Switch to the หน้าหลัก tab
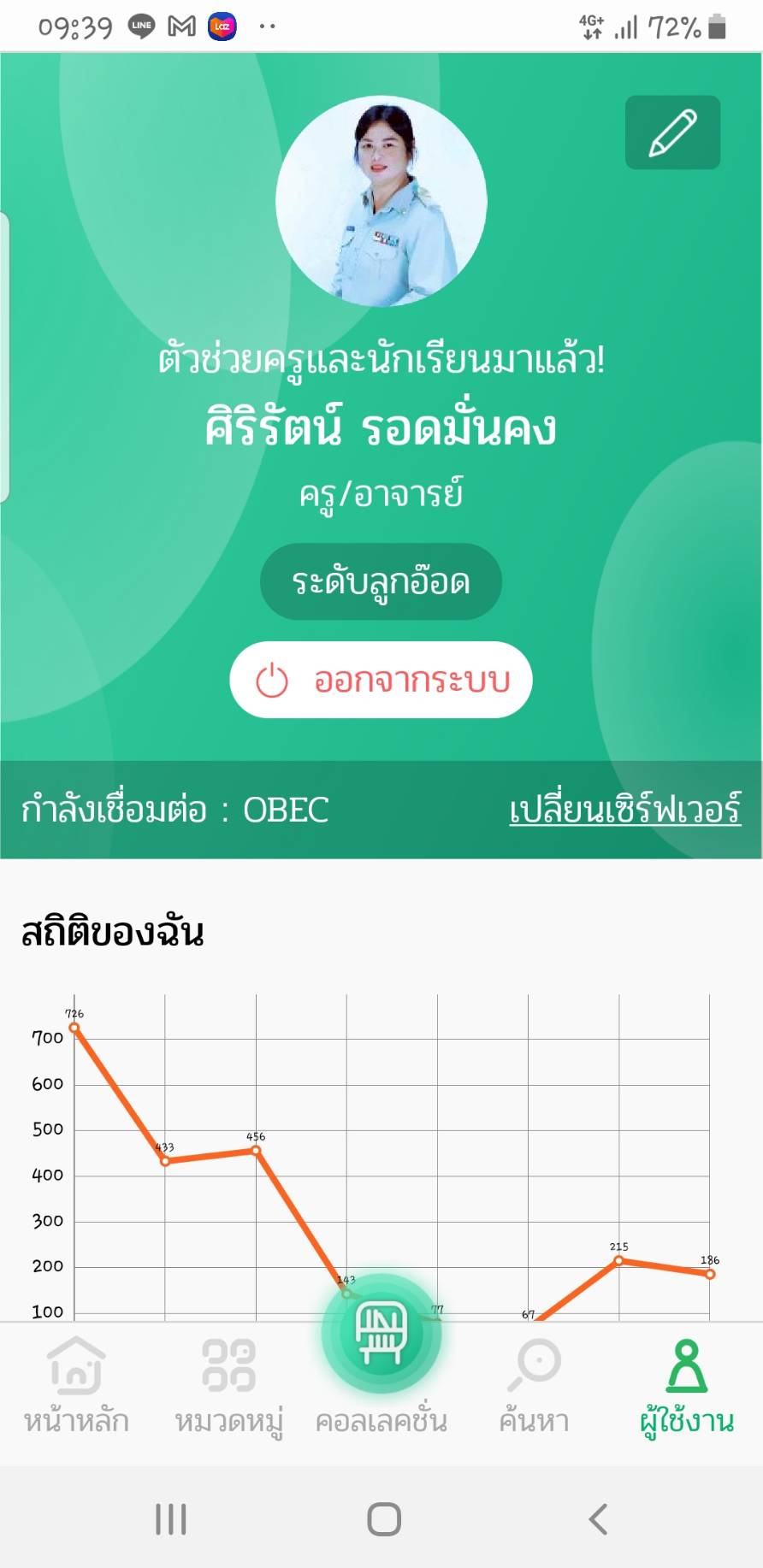Viewport: 763px width, 1568px height. [76, 1386]
